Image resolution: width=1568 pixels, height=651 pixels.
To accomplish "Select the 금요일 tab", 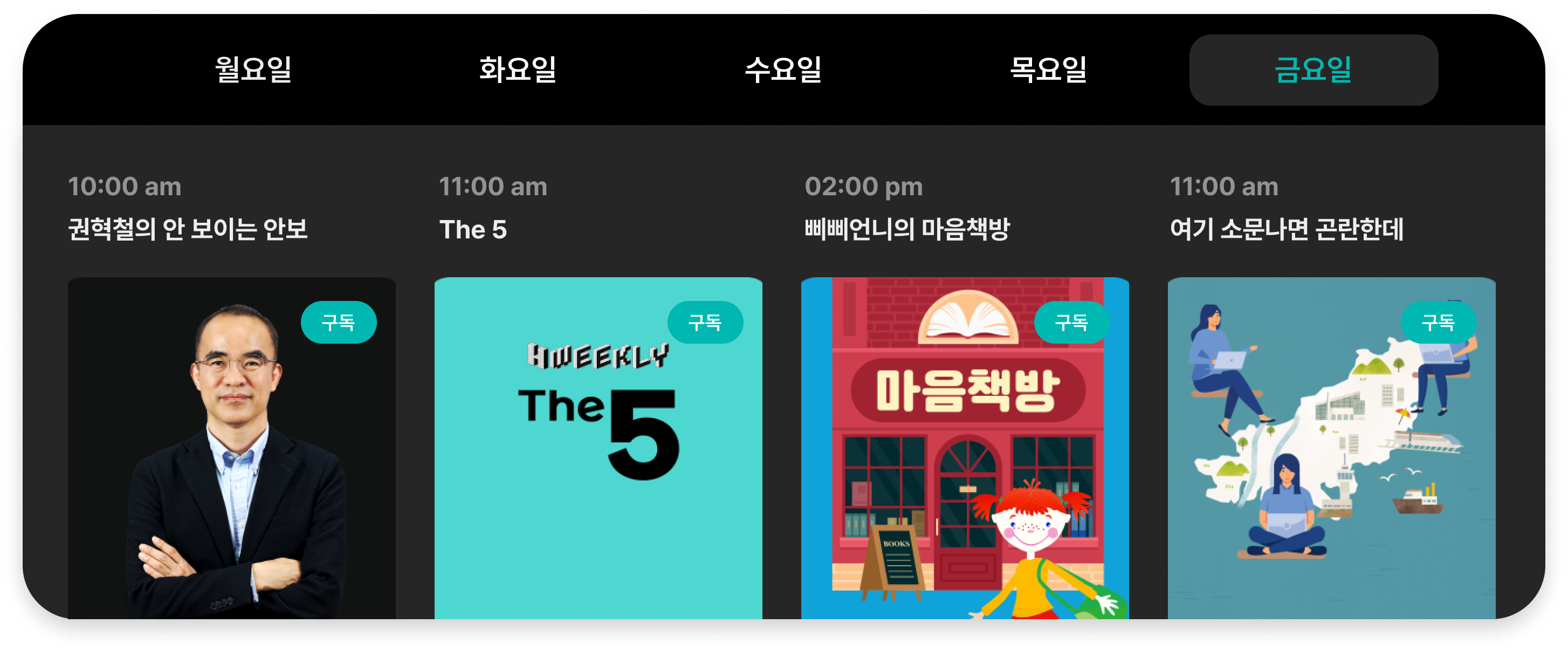I will coord(1313,70).
